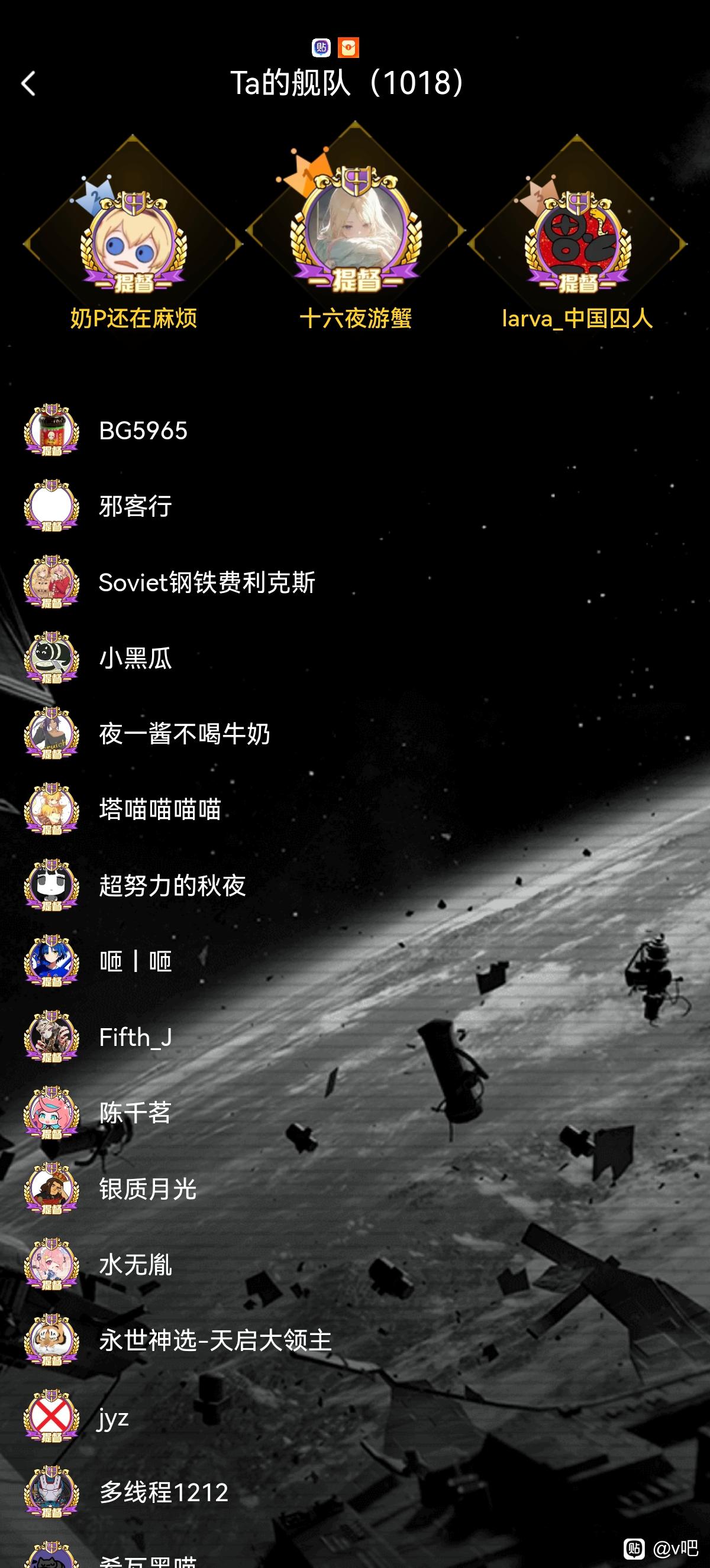Go back using the top-left arrow
Viewport: 710px width, 1568px height.
[x=28, y=83]
